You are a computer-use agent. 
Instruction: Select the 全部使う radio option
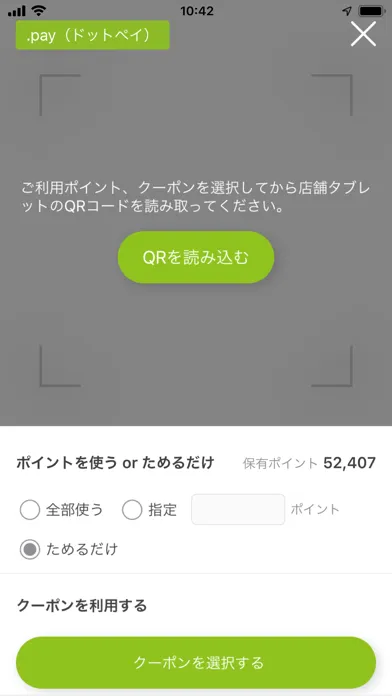click(x=30, y=510)
